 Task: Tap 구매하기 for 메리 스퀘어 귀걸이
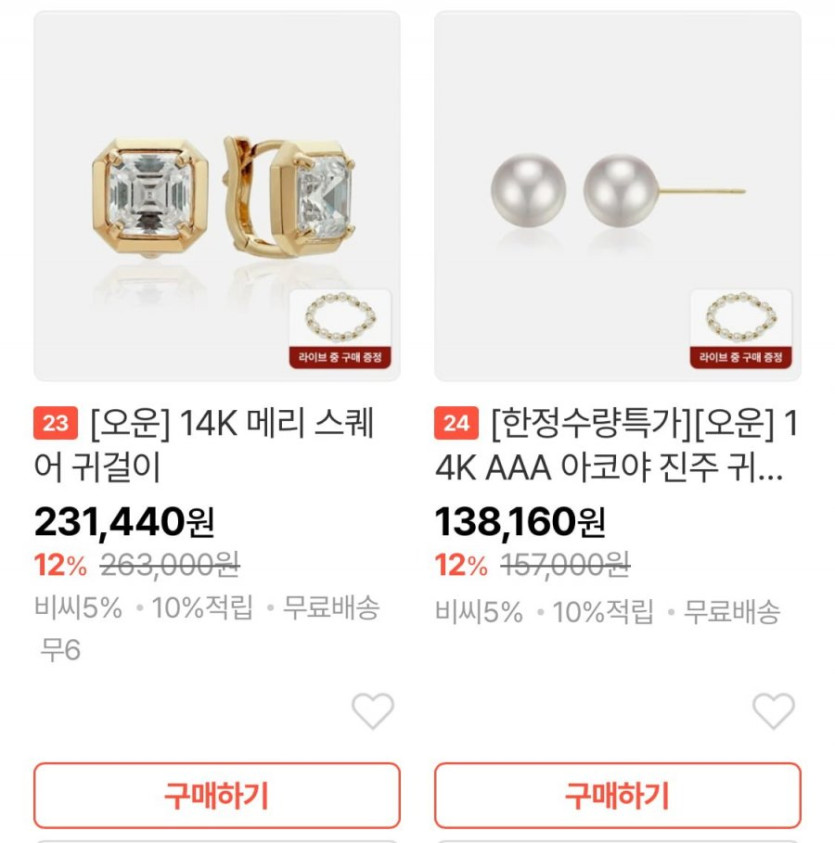coord(217,796)
